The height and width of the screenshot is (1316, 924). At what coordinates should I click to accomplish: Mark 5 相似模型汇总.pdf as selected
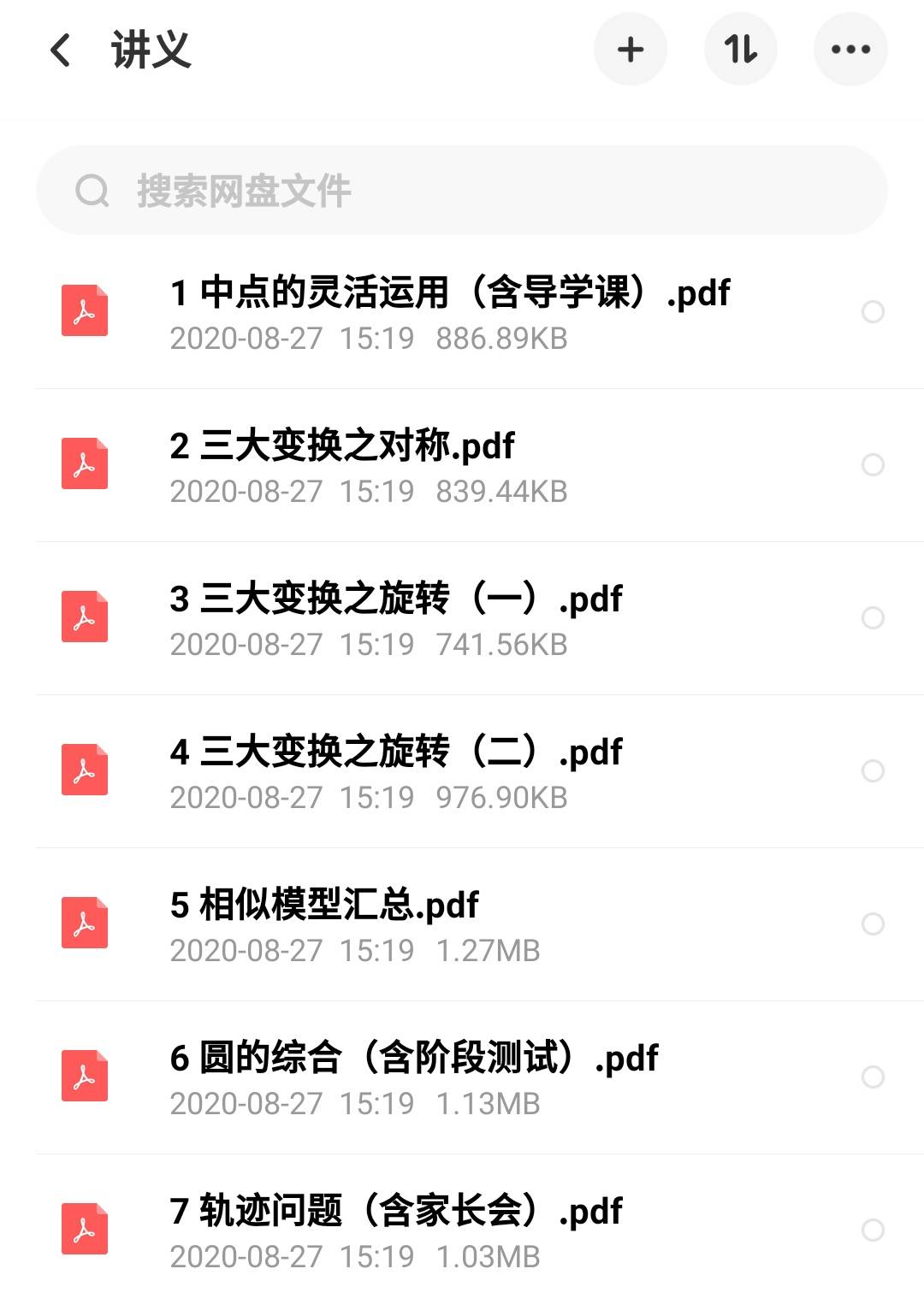pos(873,924)
